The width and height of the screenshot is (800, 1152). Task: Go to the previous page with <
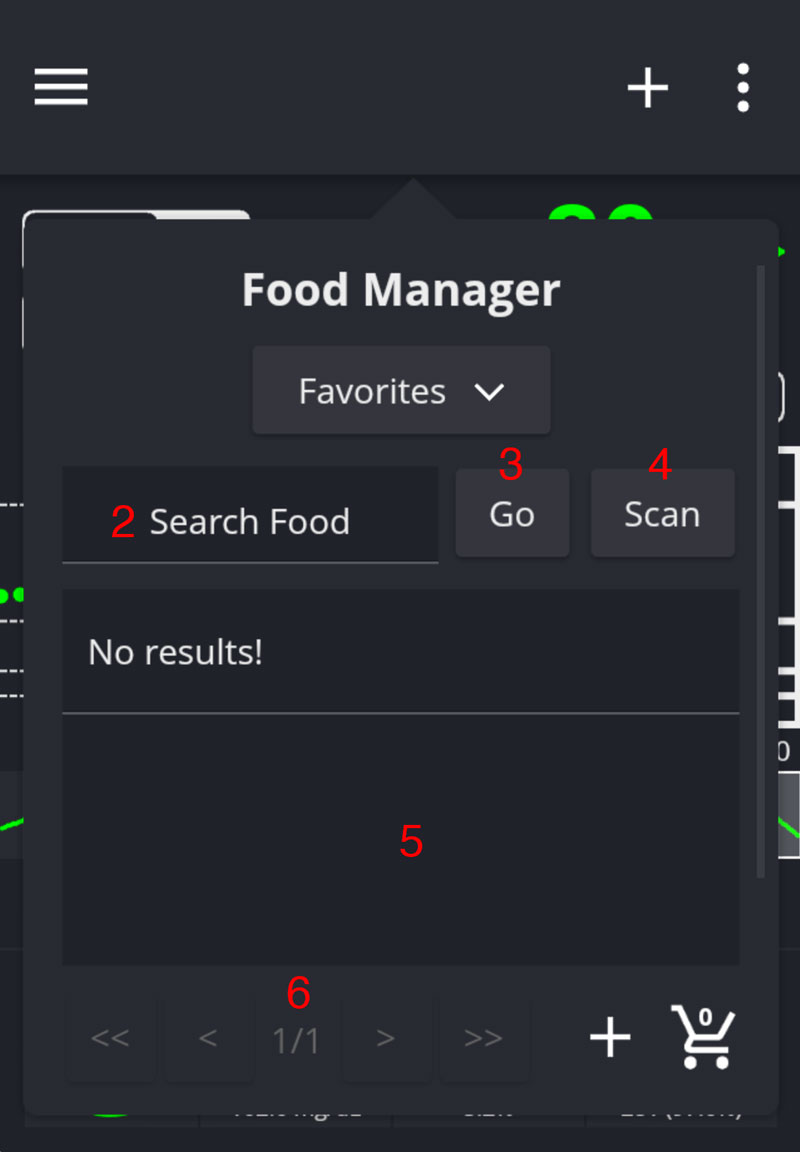(208, 1039)
